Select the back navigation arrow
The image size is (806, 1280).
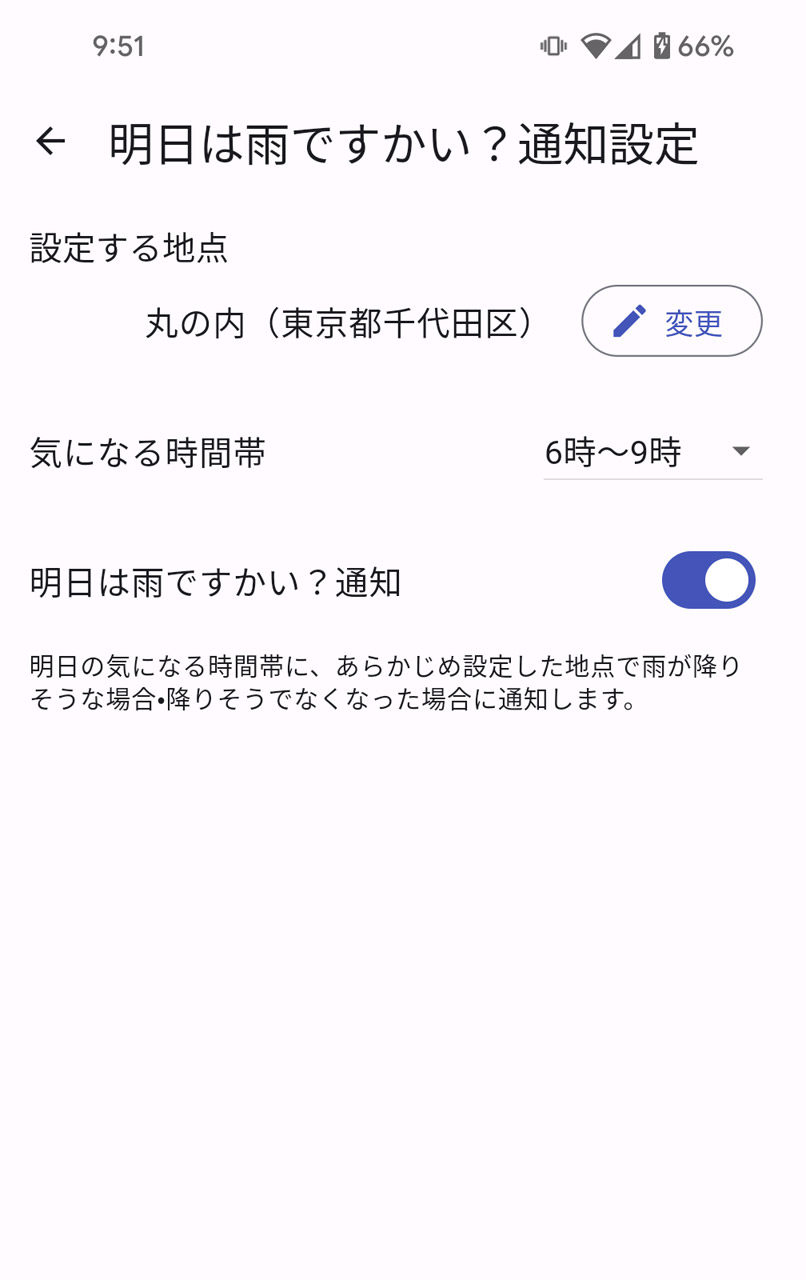tap(48, 143)
